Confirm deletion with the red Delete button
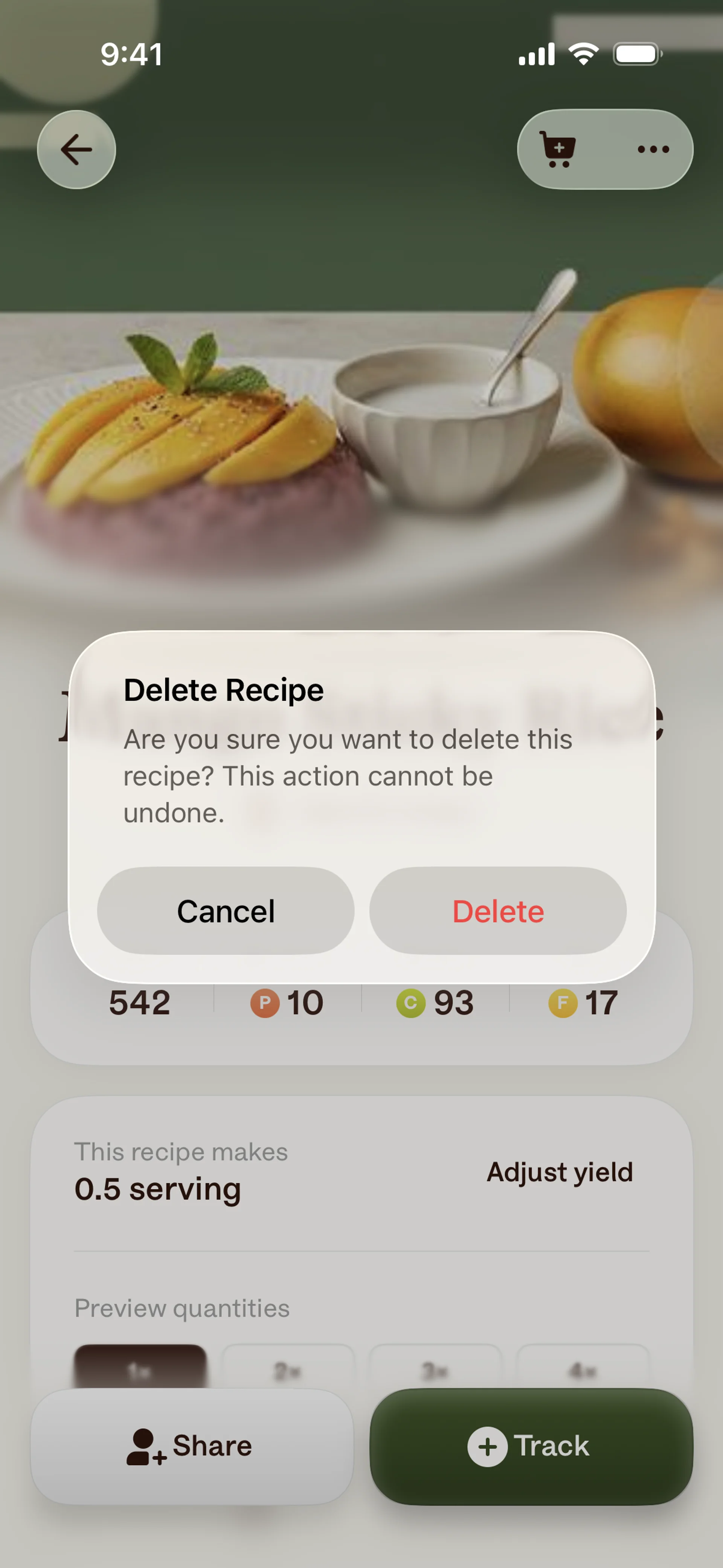This screenshot has width=723, height=1568. click(497, 911)
